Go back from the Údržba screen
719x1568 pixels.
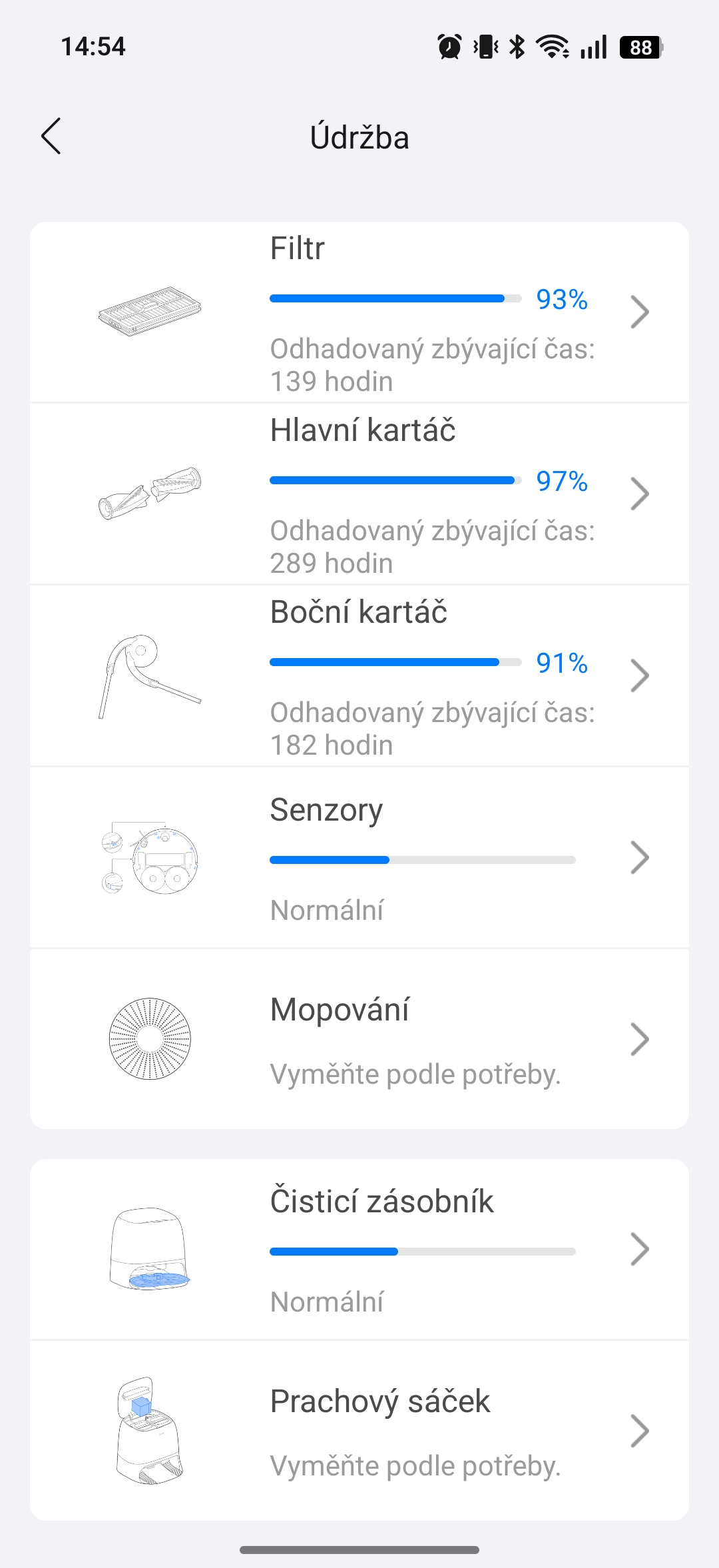click(x=51, y=137)
